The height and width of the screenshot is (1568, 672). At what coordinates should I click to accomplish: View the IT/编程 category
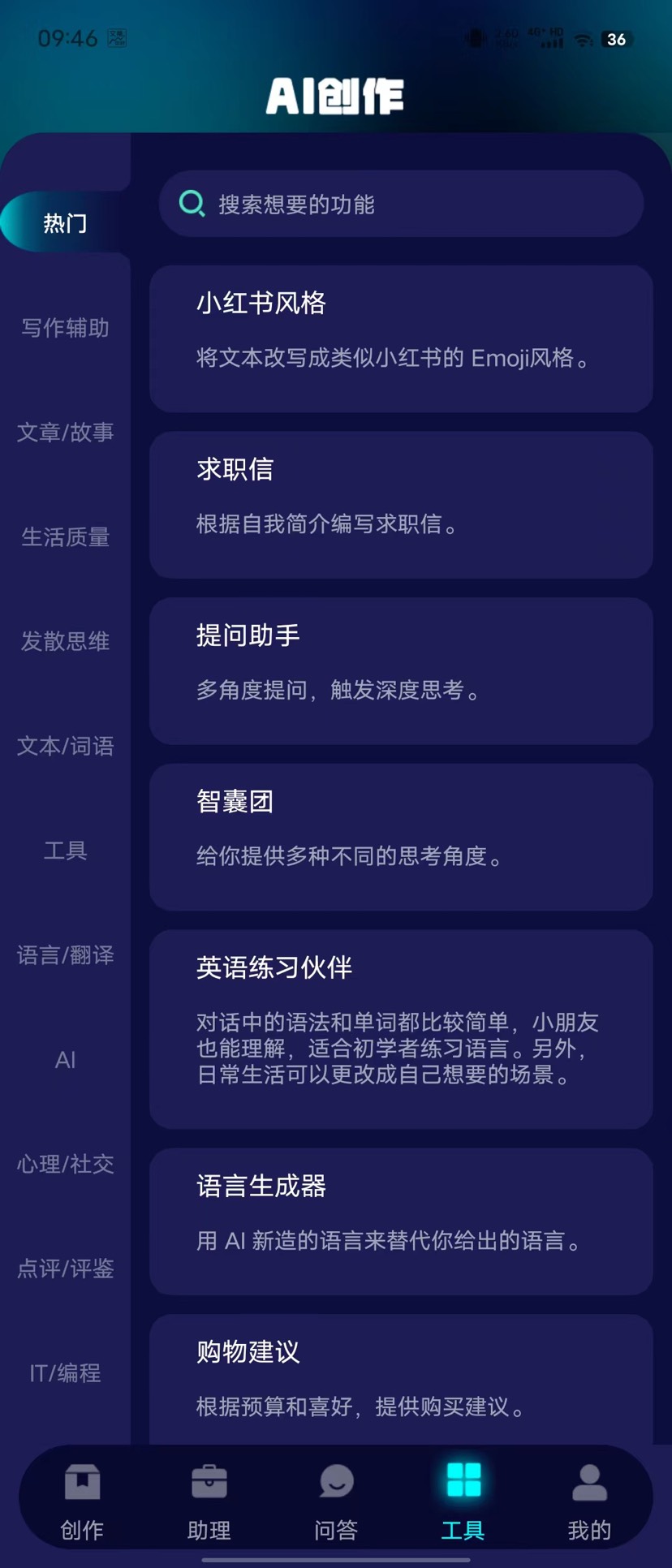pyautogui.click(x=65, y=1372)
